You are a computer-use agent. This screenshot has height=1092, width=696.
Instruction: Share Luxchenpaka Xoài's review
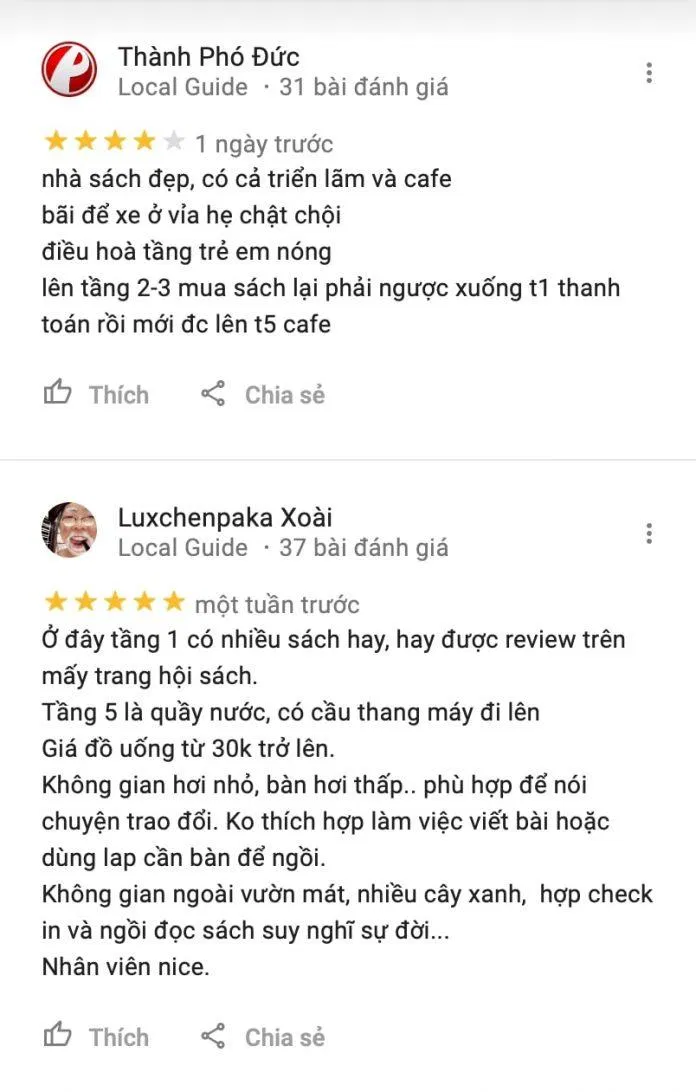click(x=263, y=1037)
